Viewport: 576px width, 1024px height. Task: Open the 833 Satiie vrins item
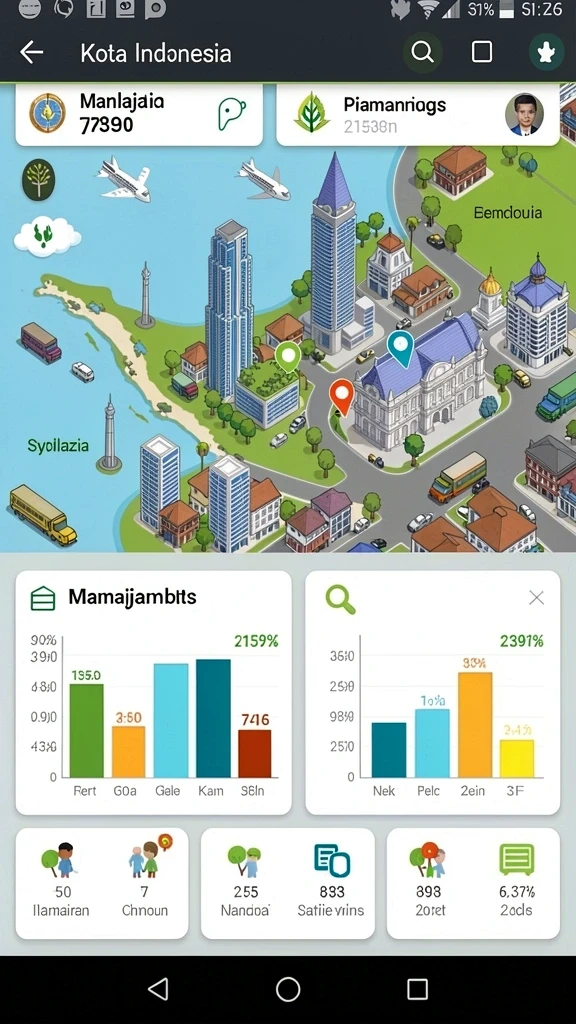331,881
